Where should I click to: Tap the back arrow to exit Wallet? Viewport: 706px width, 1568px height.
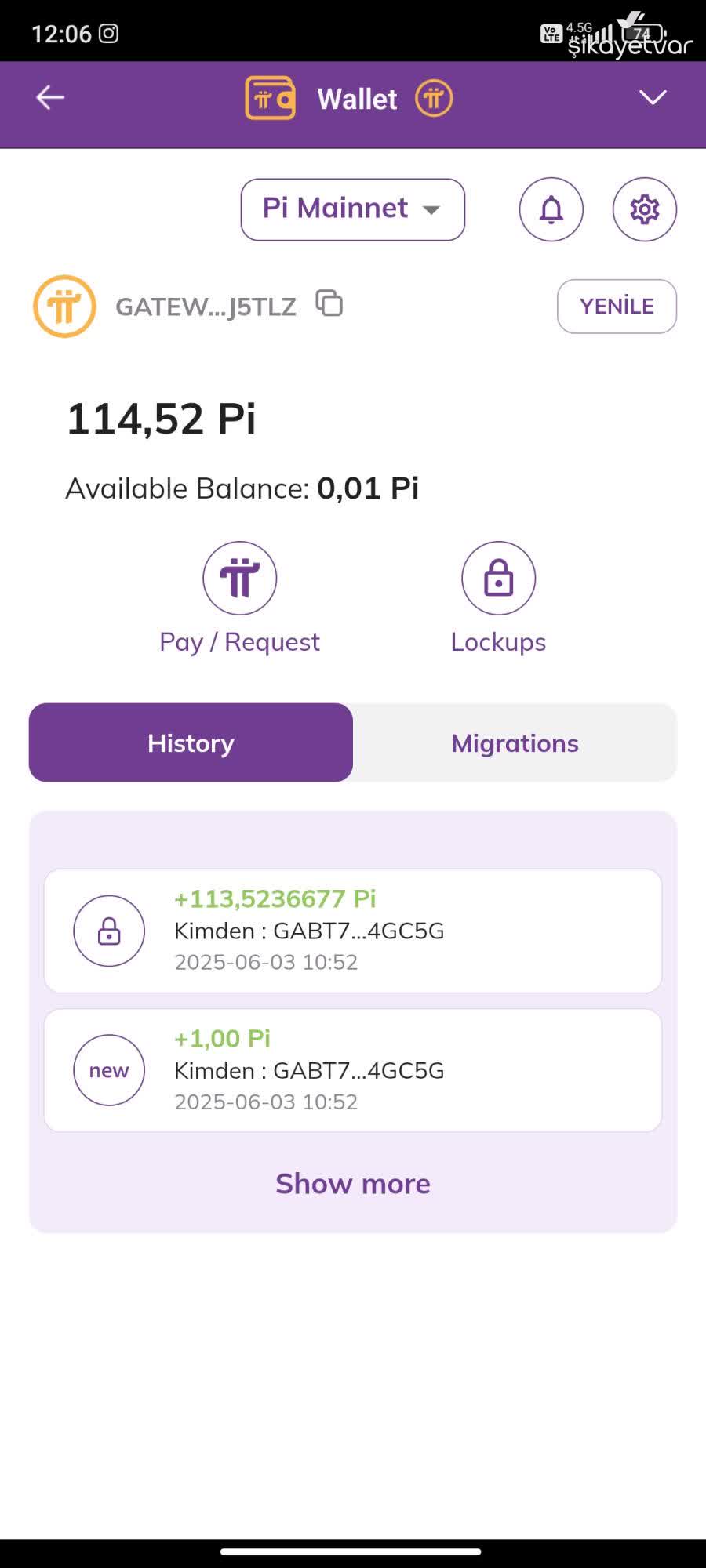coord(49,96)
